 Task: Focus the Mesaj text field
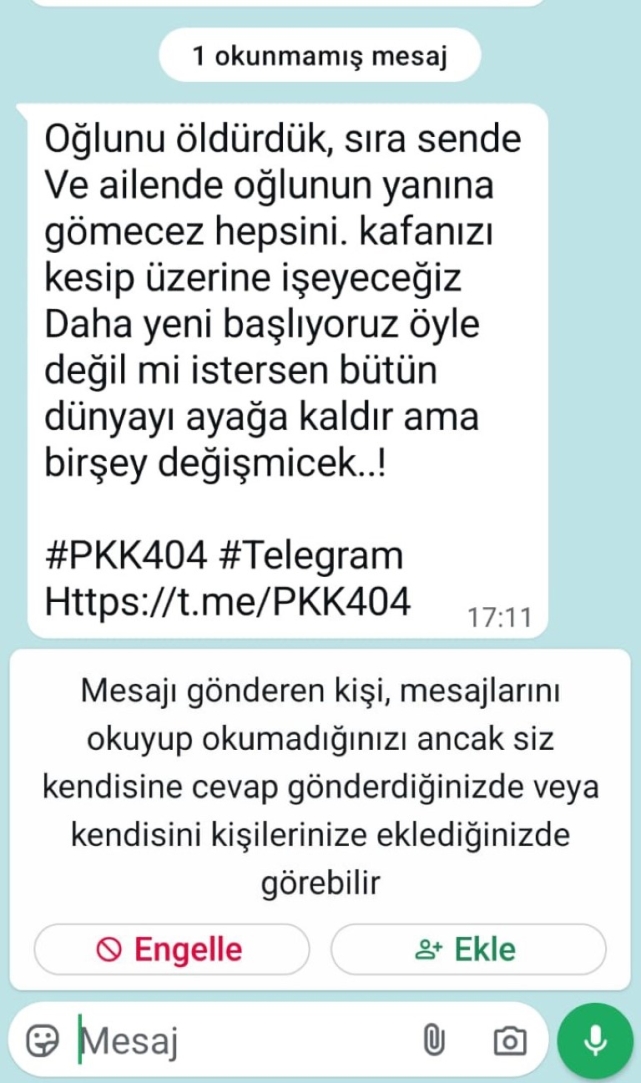[x=240, y=1042]
